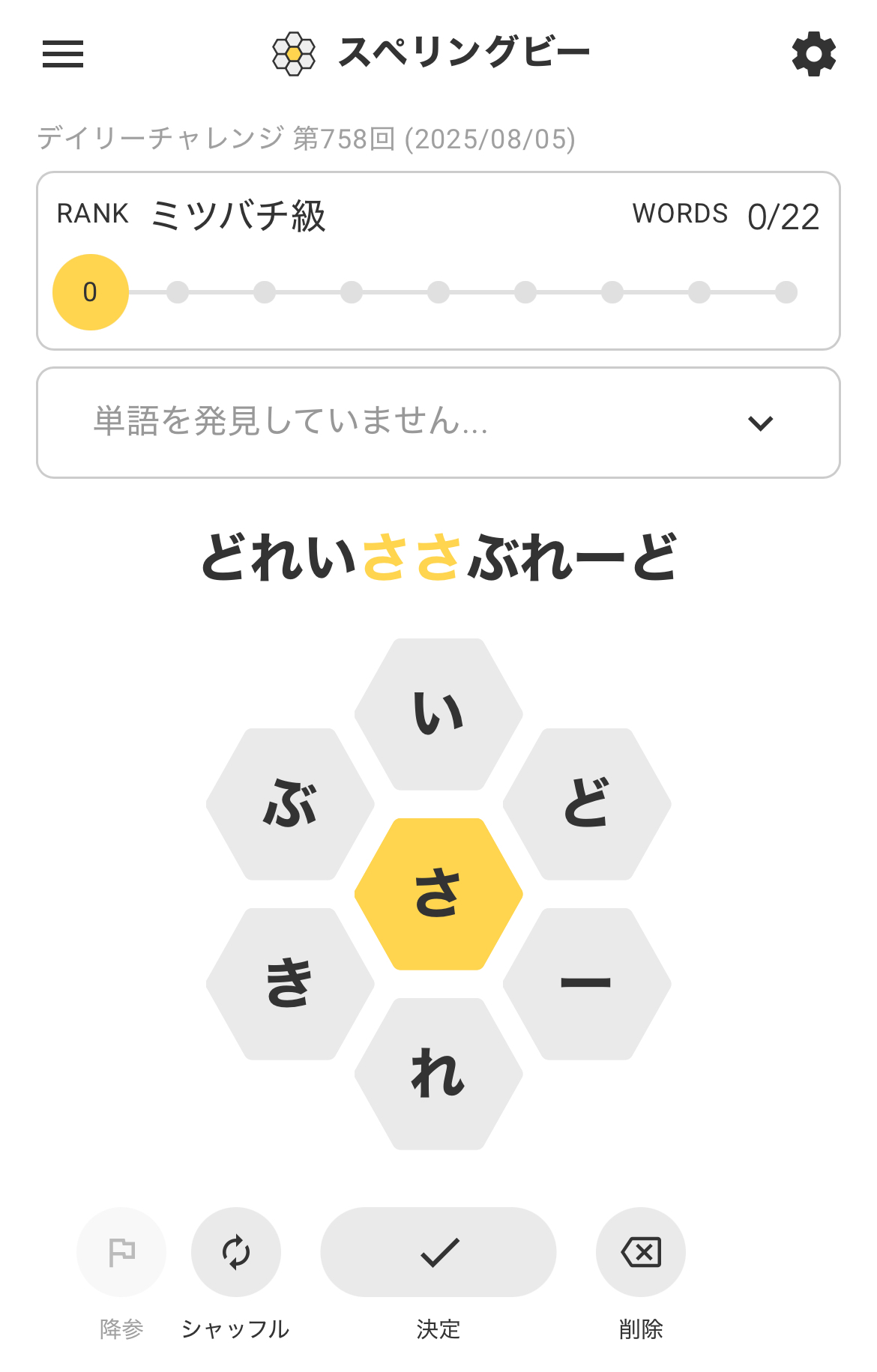The image size is (877, 1372).
Task: Enter the letter い
Action: [438, 714]
